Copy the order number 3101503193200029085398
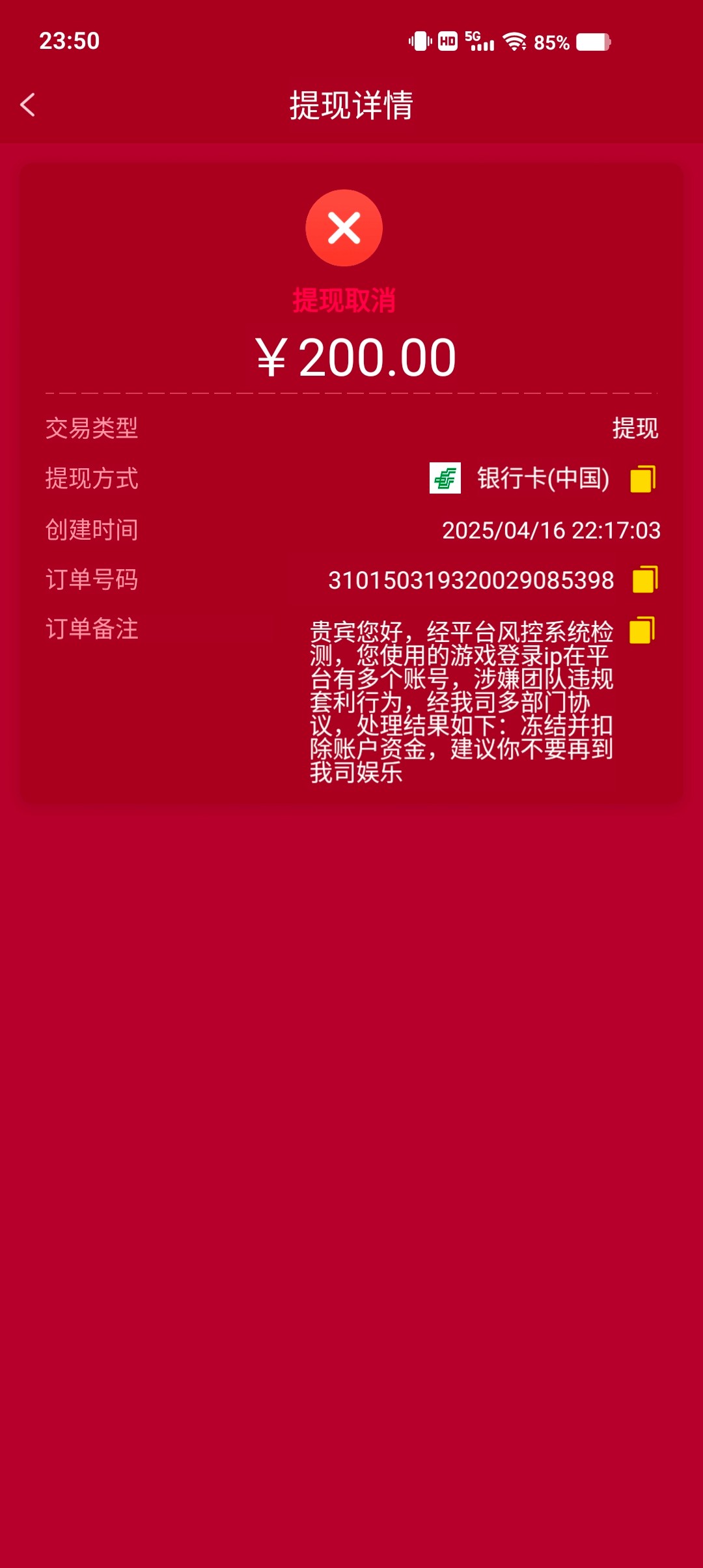 pyautogui.click(x=644, y=580)
